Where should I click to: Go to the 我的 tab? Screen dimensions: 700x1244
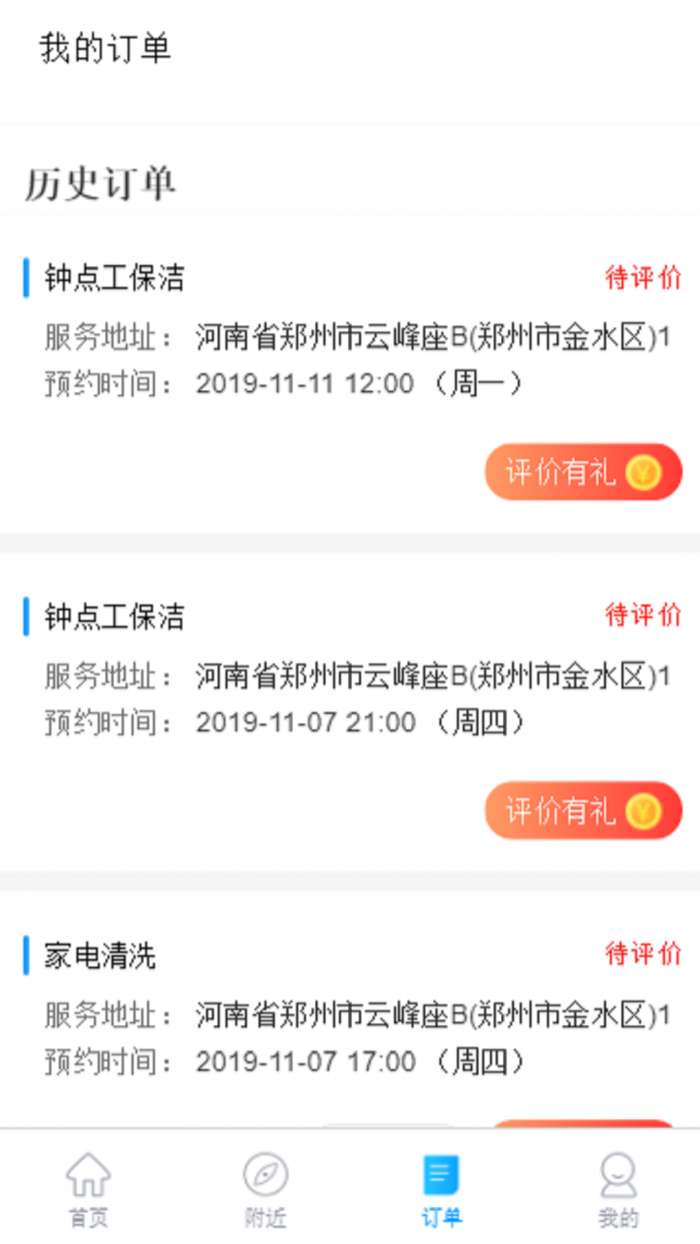tap(617, 1188)
